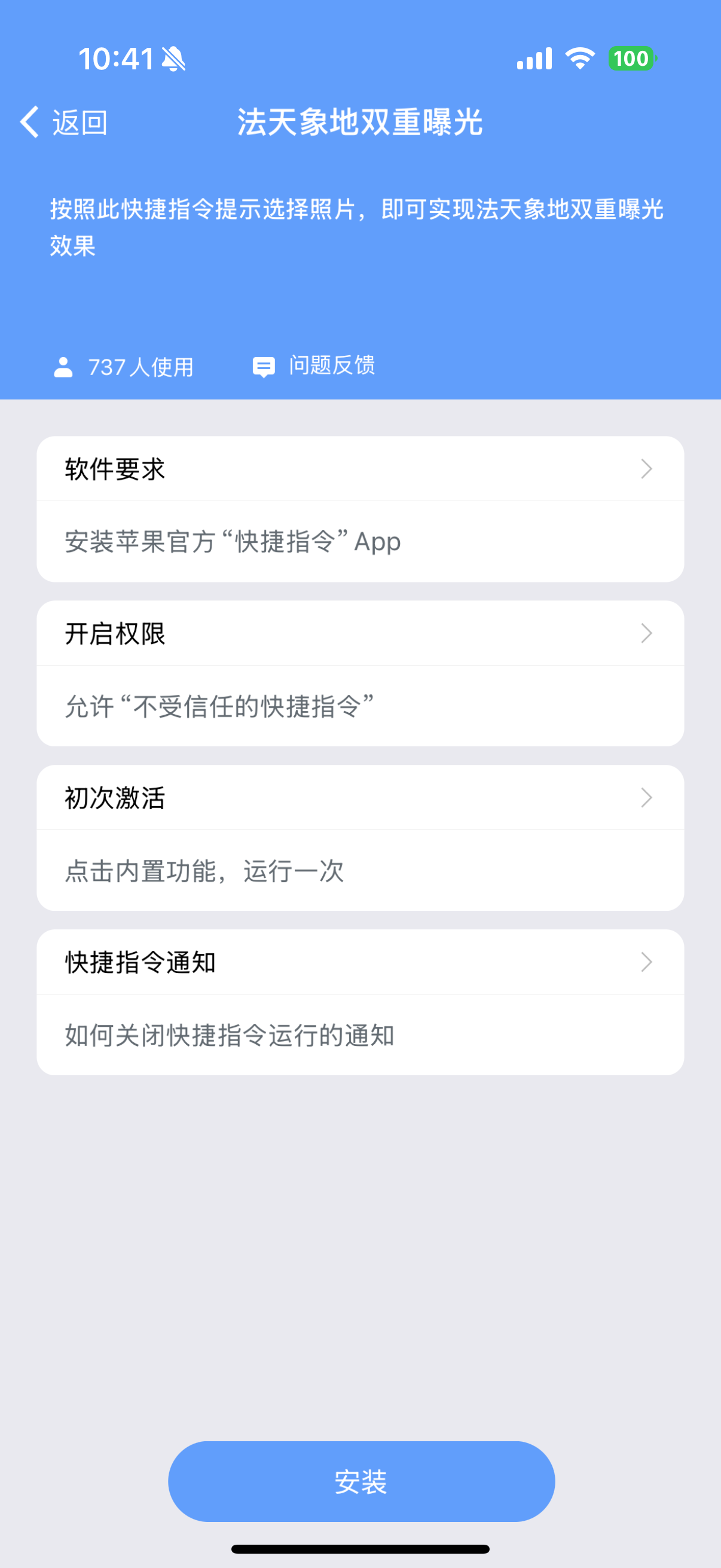
Task: Go back with the 返回 button
Action: click(x=65, y=123)
